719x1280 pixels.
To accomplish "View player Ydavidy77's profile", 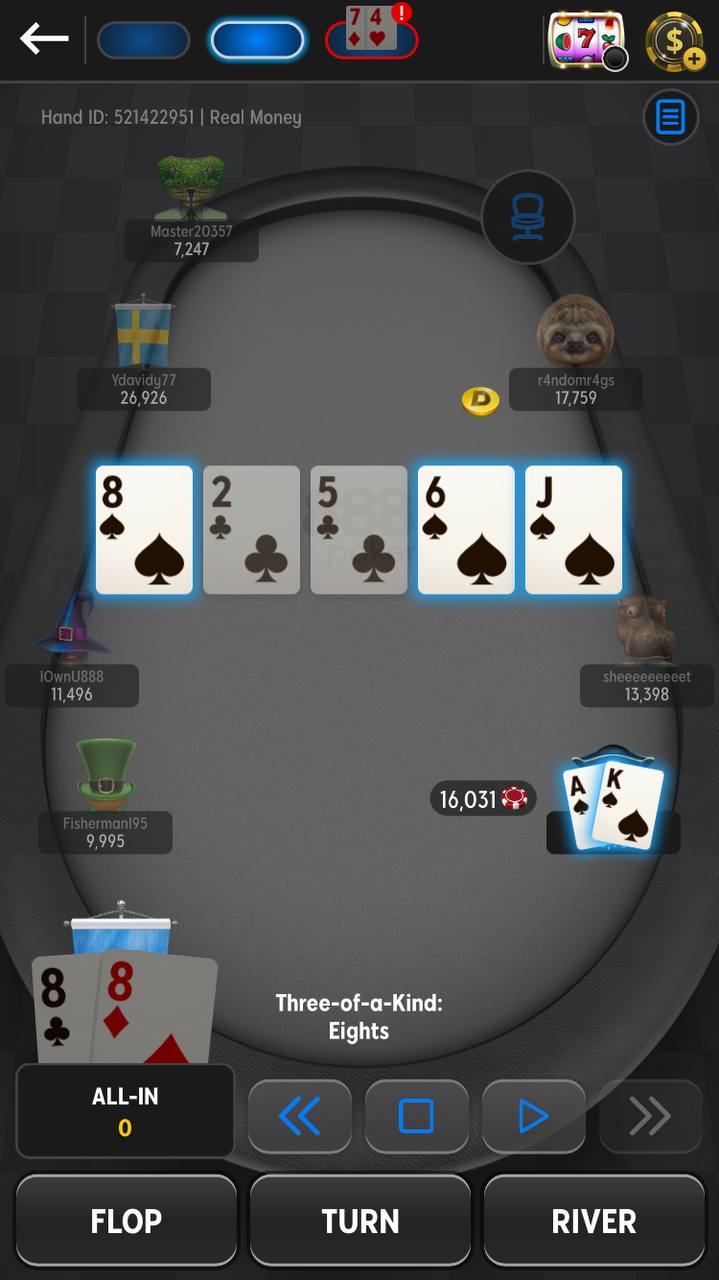I will [144, 352].
